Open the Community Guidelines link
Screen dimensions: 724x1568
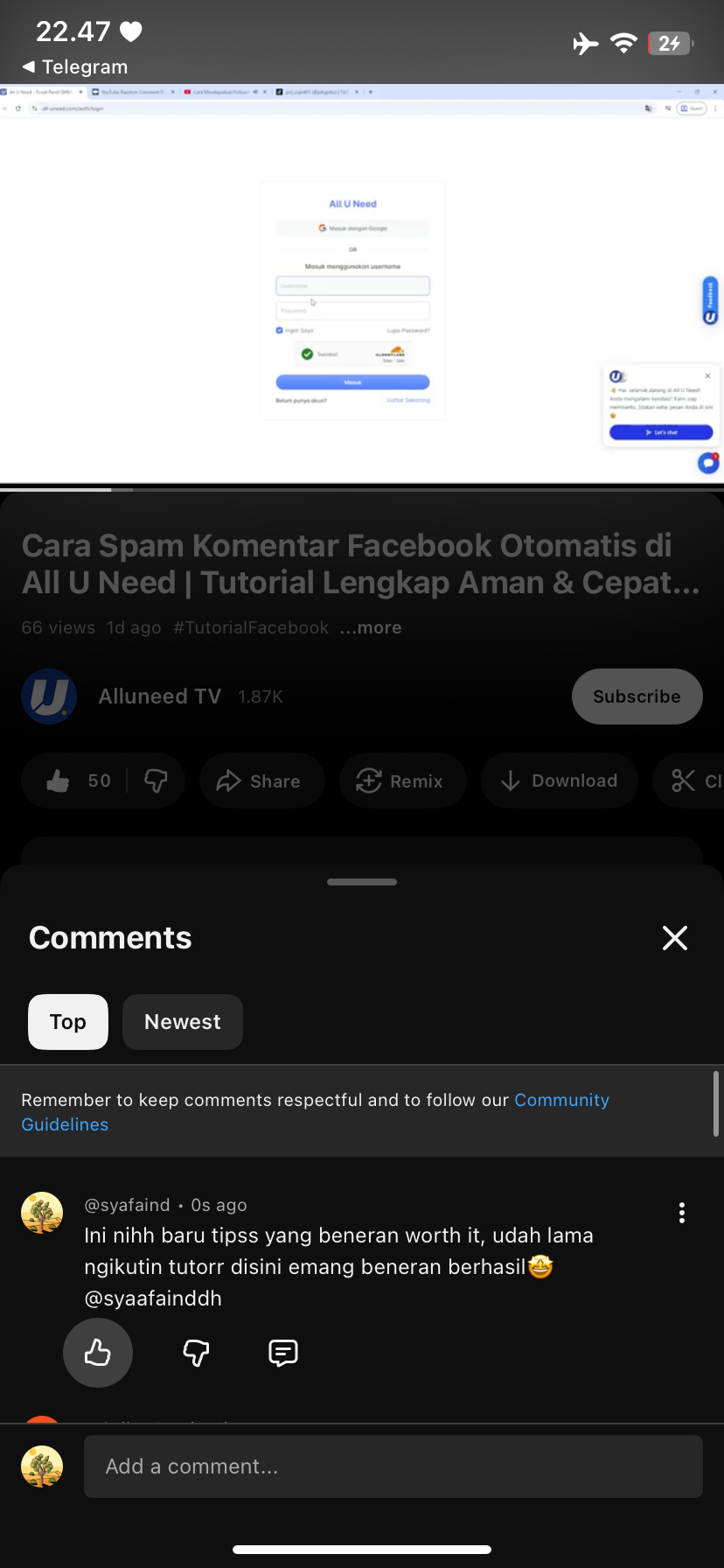coord(560,1100)
